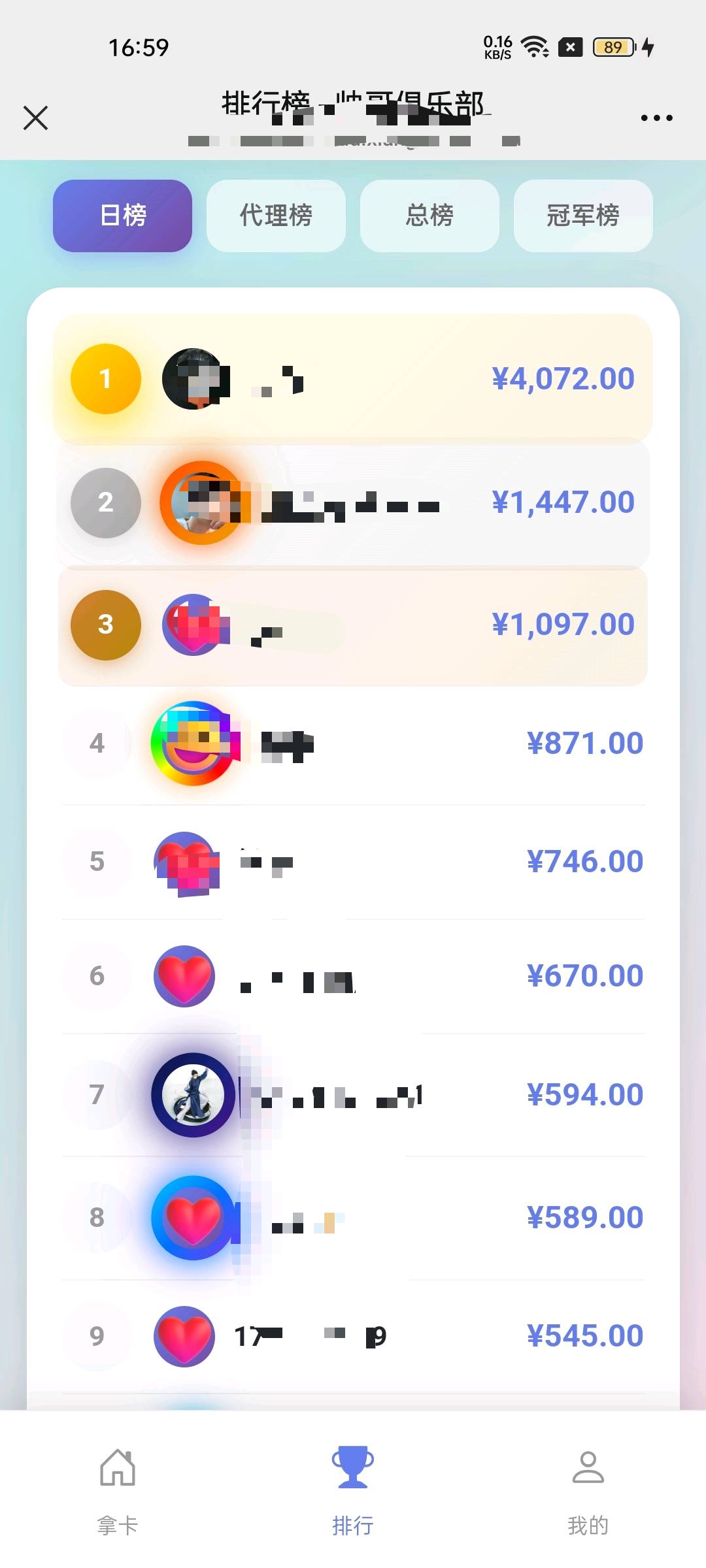Click the silver number 2 rank badge
The image size is (706, 1568).
(x=105, y=502)
